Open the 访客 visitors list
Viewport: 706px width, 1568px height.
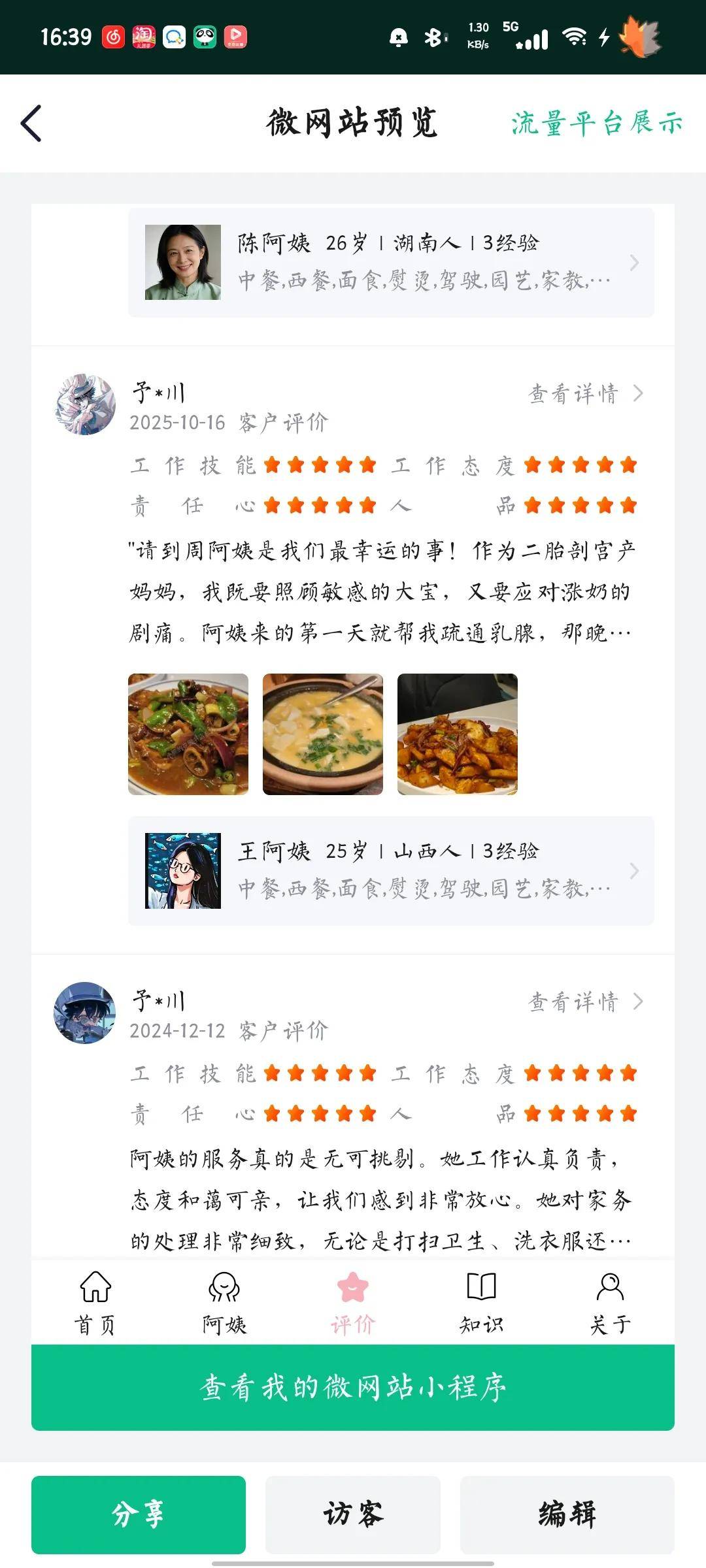(x=353, y=1514)
